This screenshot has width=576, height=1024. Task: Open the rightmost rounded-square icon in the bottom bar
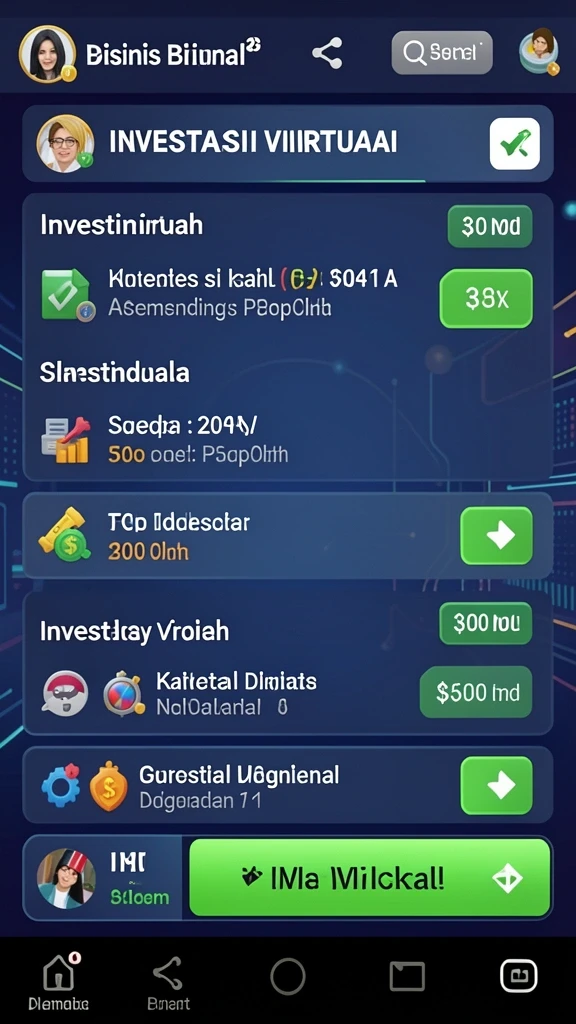tap(519, 977)
